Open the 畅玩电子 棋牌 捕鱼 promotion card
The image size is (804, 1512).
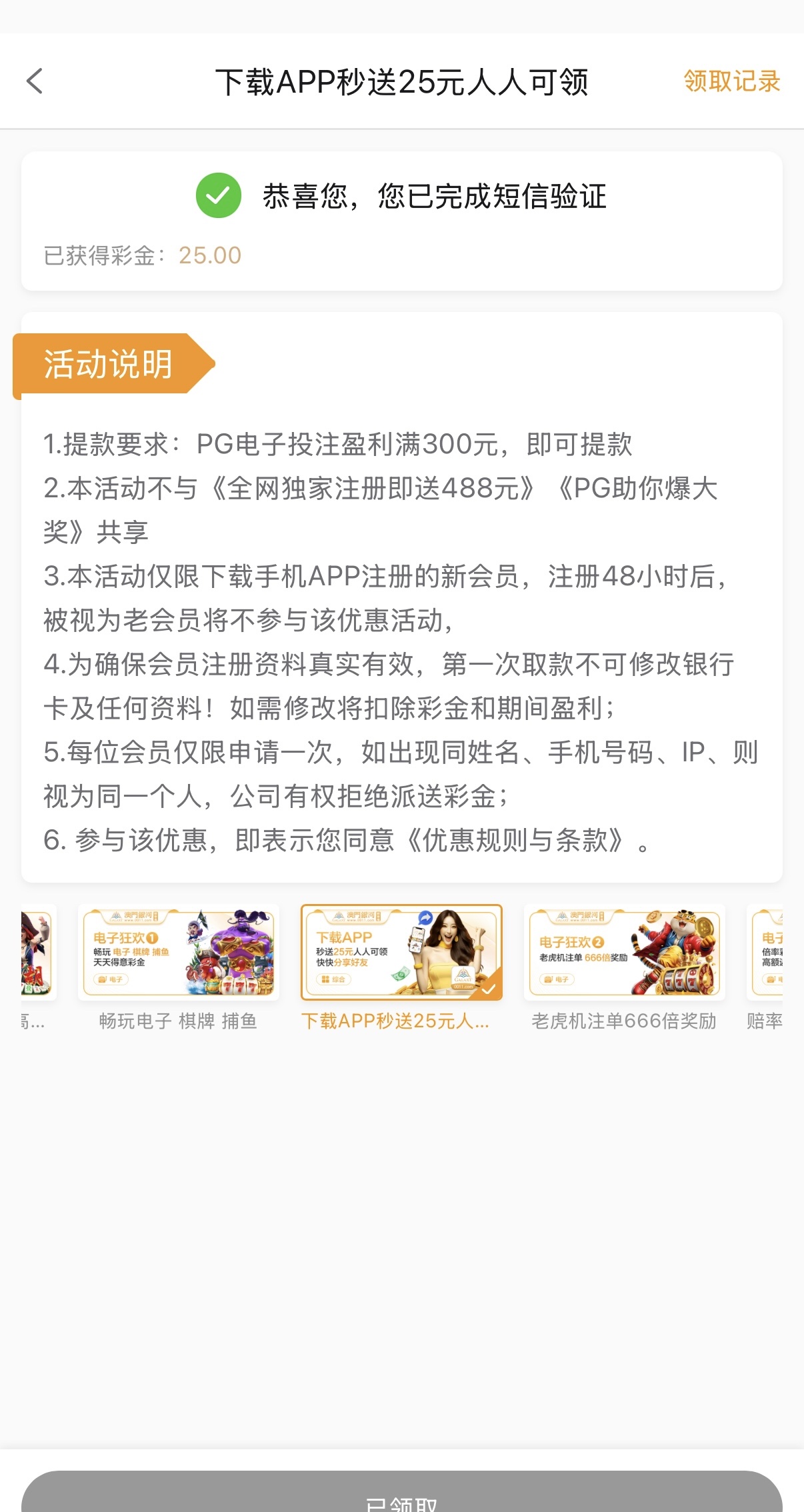pyautogui.click(x=178, y=953)
